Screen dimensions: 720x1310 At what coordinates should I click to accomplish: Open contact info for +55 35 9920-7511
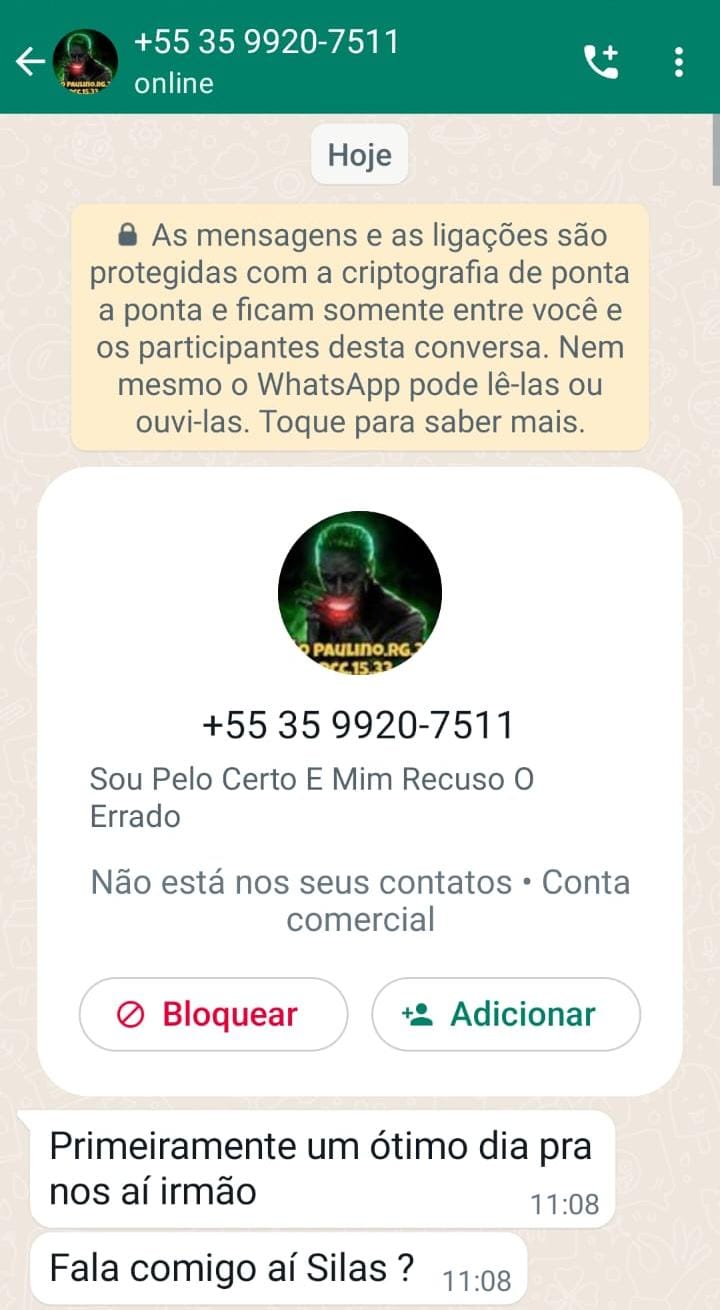[266, 60]
